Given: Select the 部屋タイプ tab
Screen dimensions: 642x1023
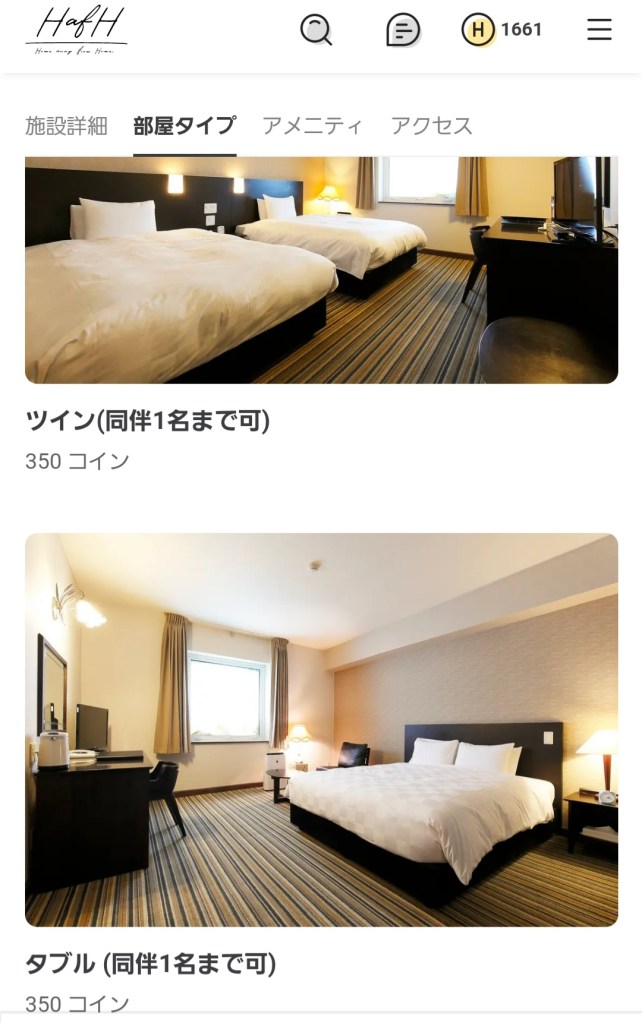Looking at the screenshot, I should point(184,126).
